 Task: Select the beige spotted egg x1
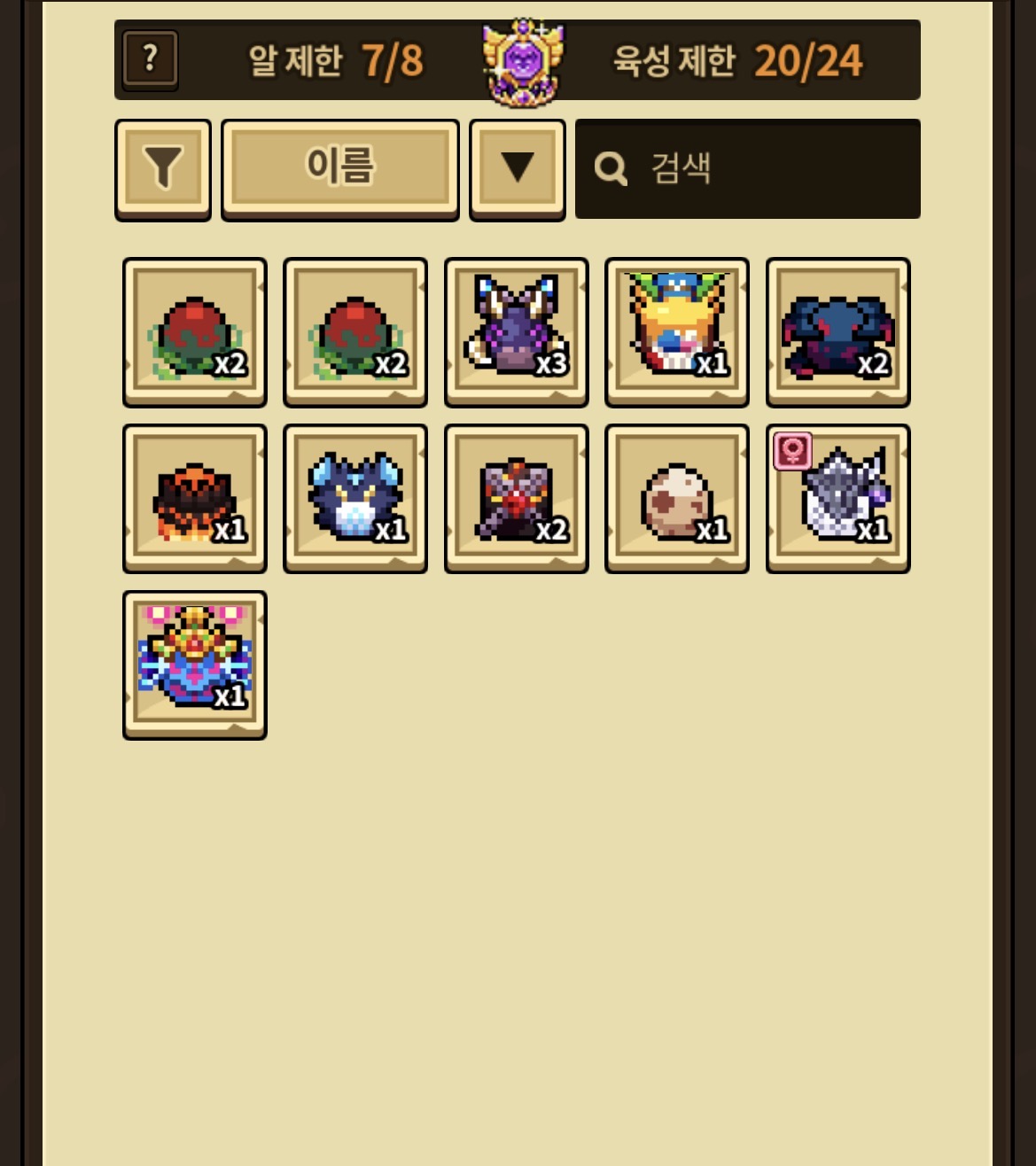point(676,499)
